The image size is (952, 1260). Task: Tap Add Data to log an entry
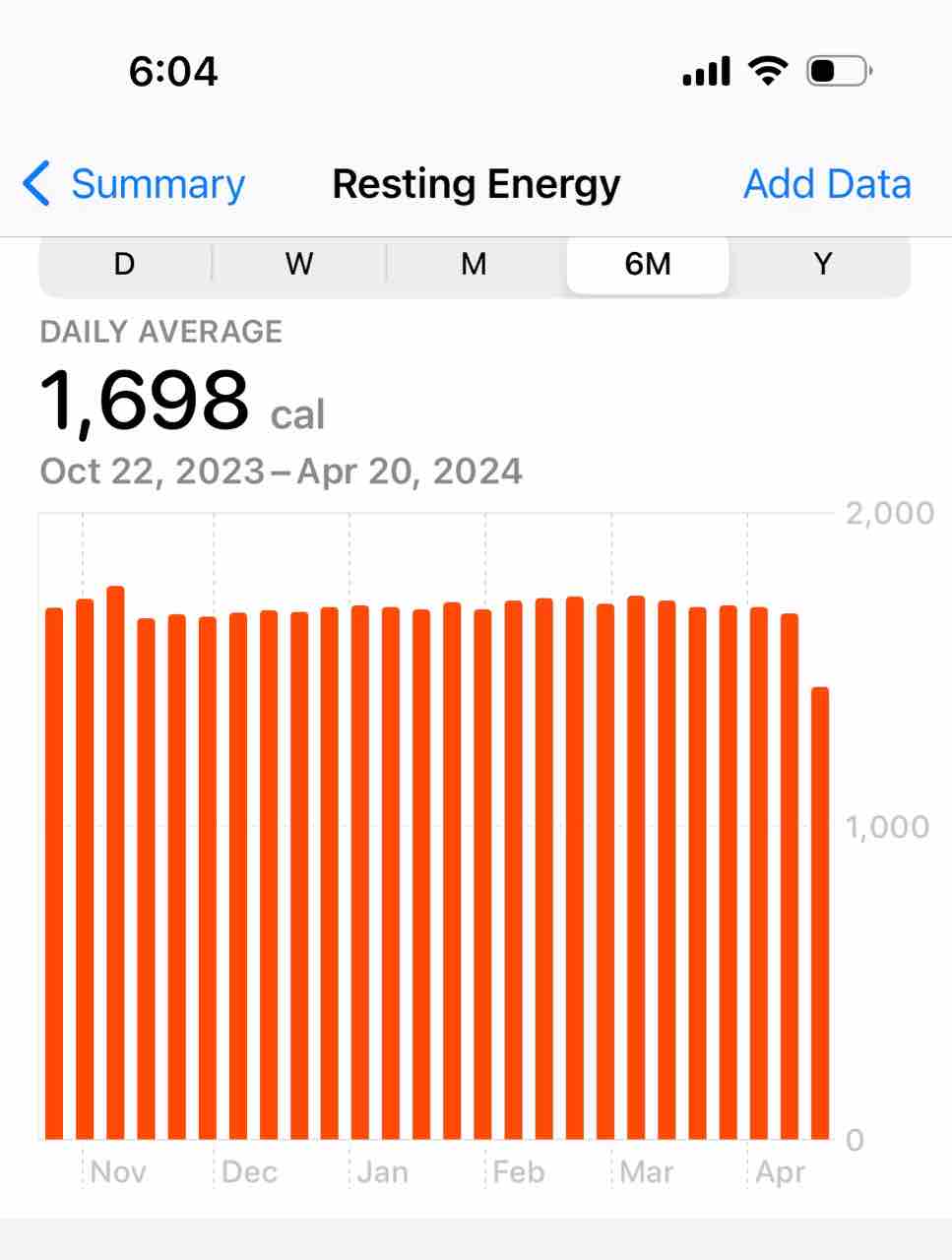pyautogui.click(x=826, y=184)
